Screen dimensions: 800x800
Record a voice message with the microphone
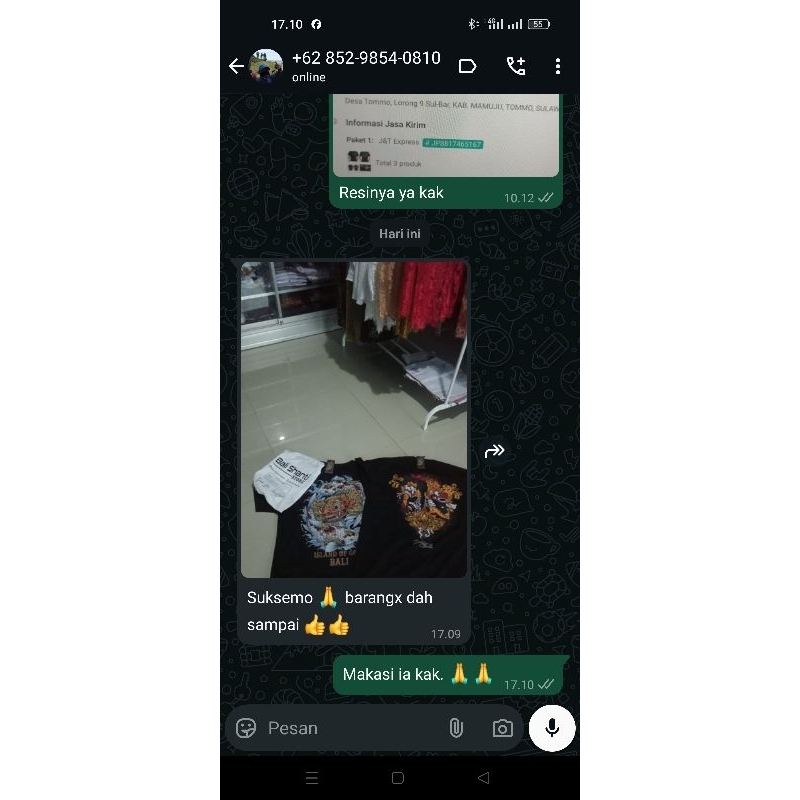pyautogui.click(x=552, y=728)
